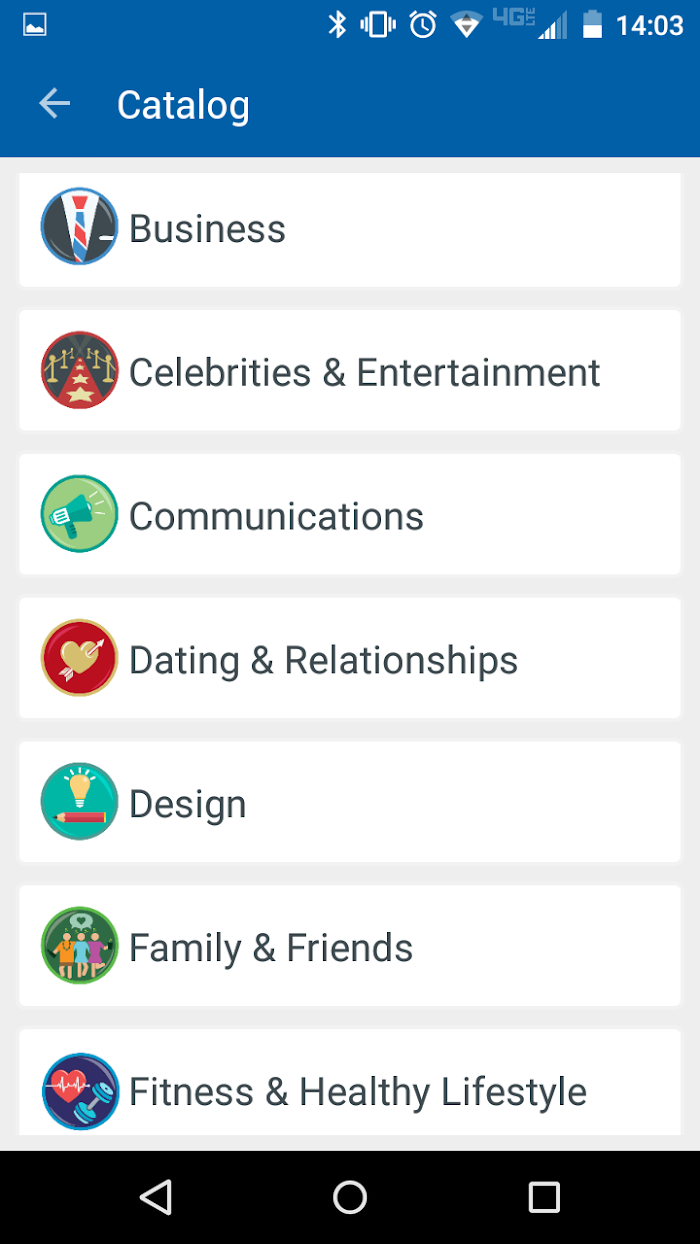The width and height of the screenshot is (700, 1244).
Task: Open the Business category
Action: pos(350,229)
